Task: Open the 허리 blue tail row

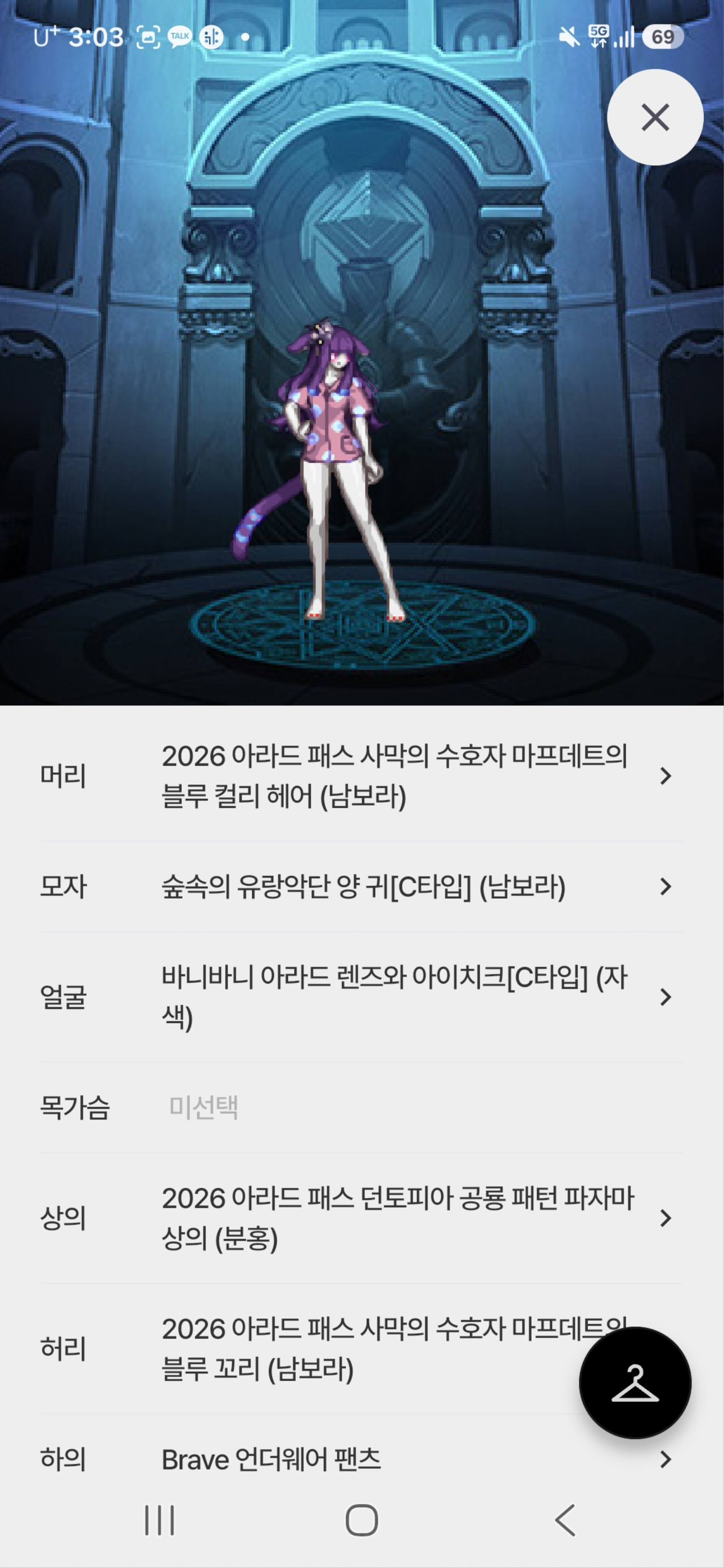Action: (362, 1348)
